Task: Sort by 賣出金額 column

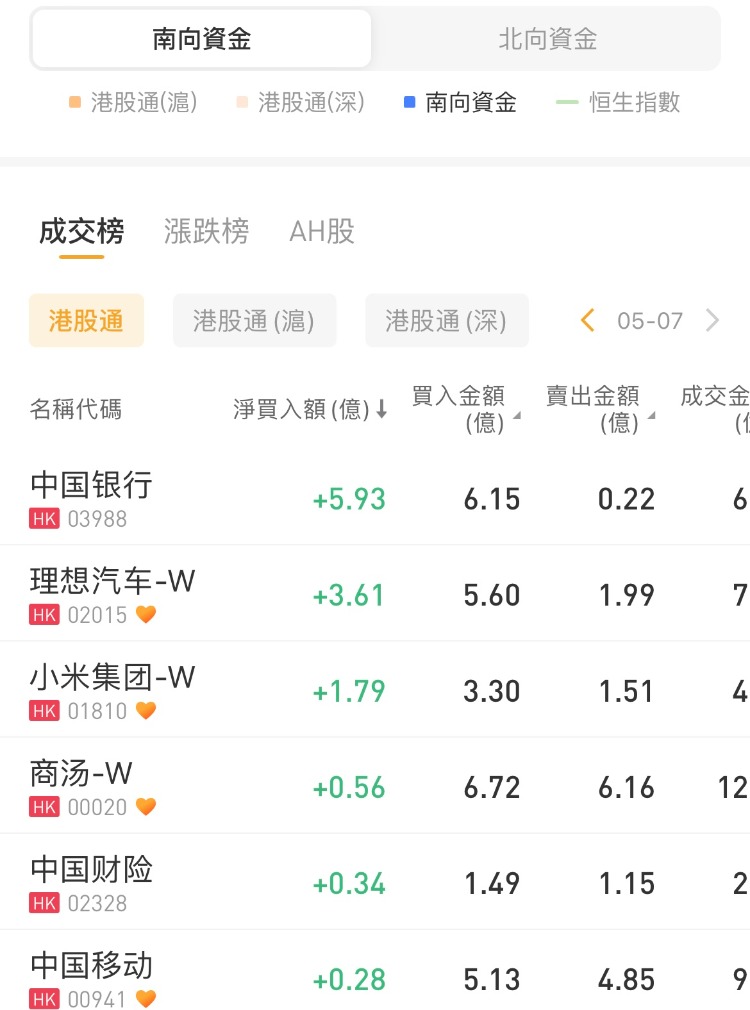Action: click(599, 409)
